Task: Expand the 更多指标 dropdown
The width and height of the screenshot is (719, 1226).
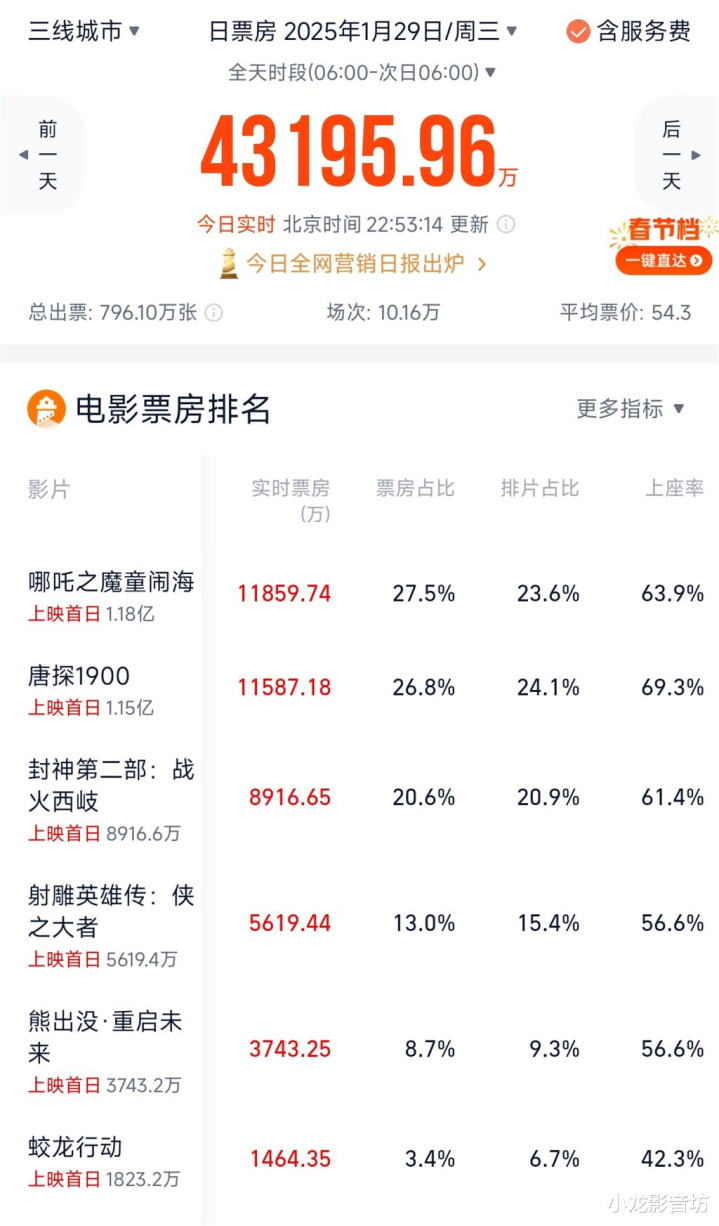Action: 630,408
